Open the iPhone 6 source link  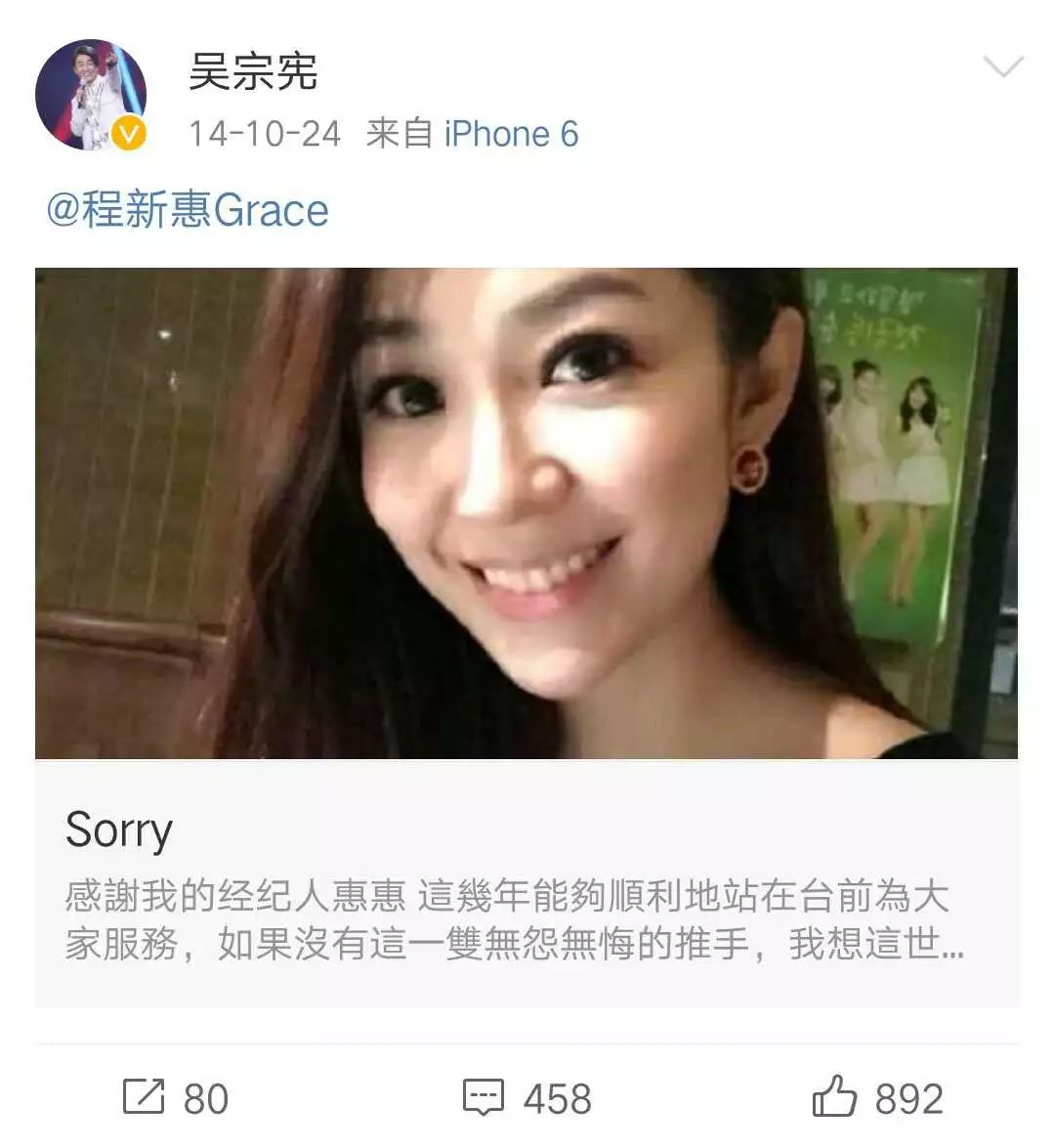coord(511,134)
